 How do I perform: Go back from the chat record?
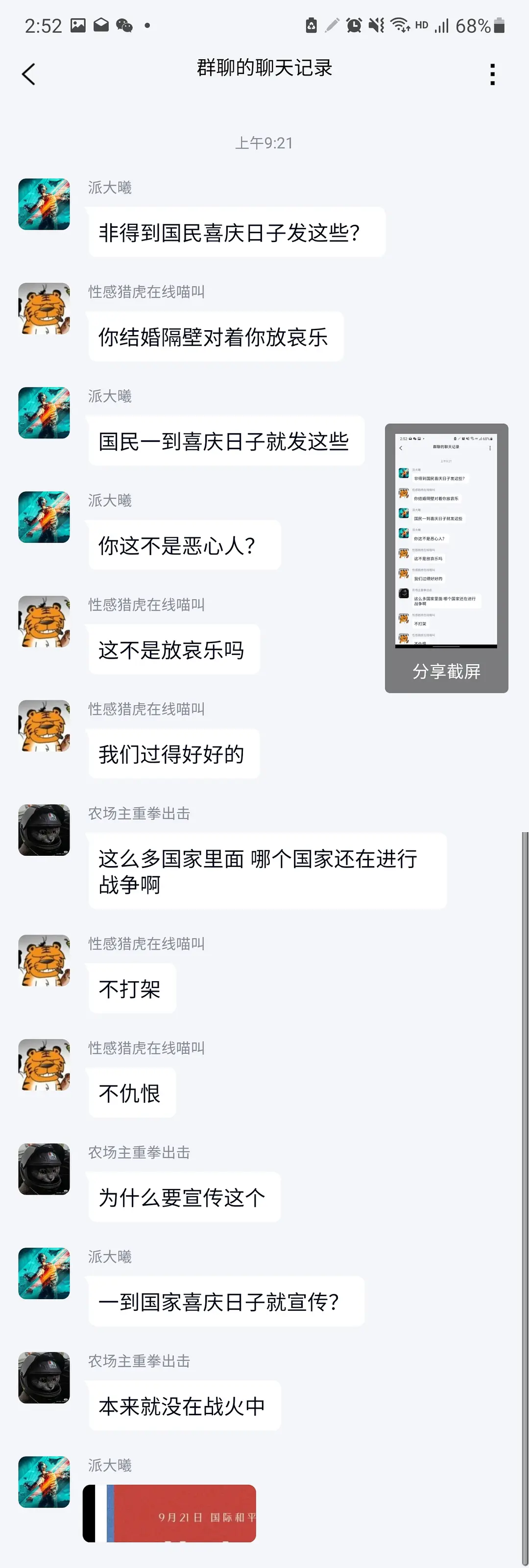pyautogui.click(x=28, y=74)
